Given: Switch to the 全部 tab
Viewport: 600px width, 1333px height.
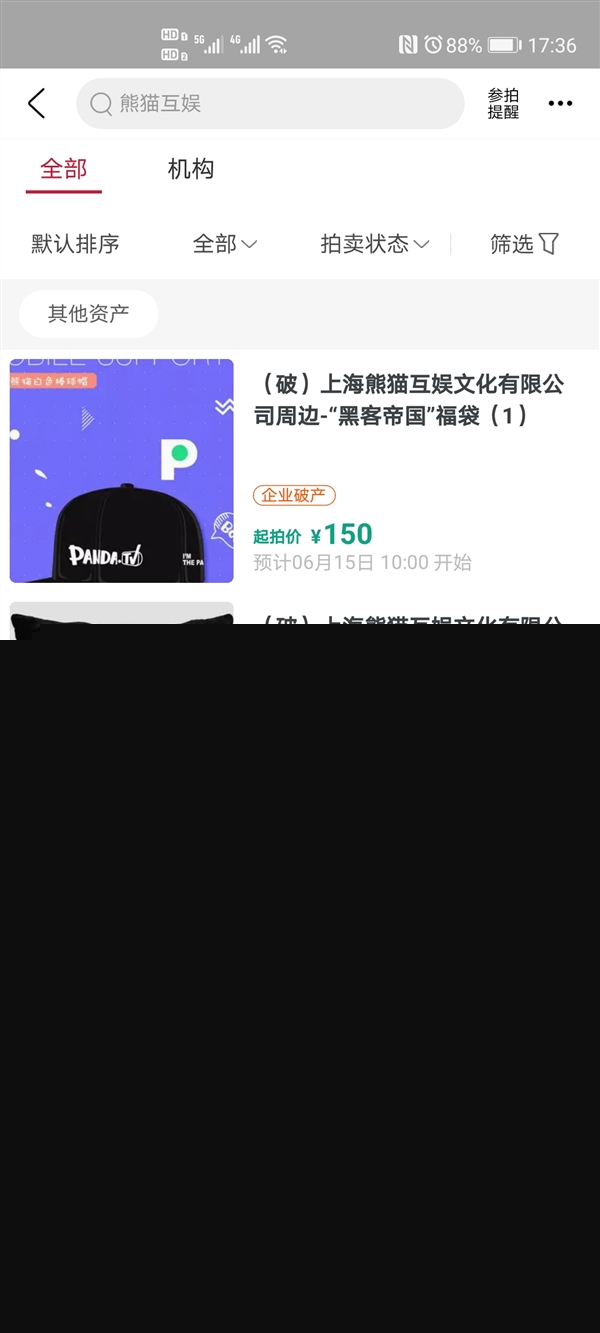Looking at the screenshot, I should pos(63,169).
